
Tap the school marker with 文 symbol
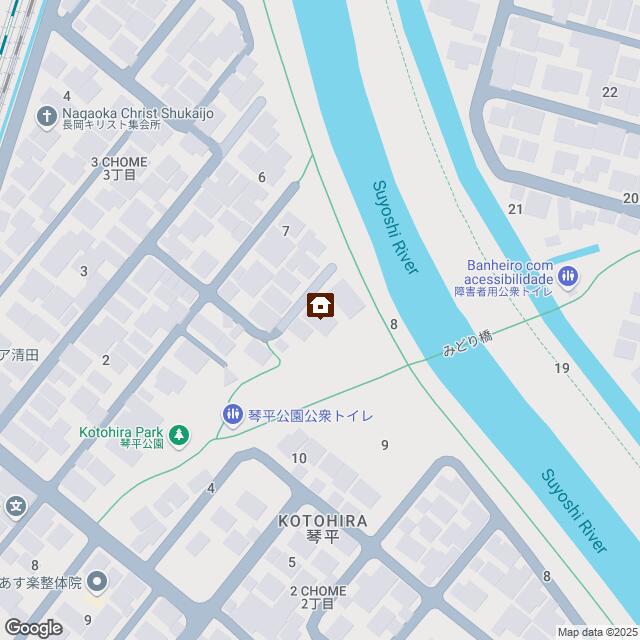[x=16, y=506]
